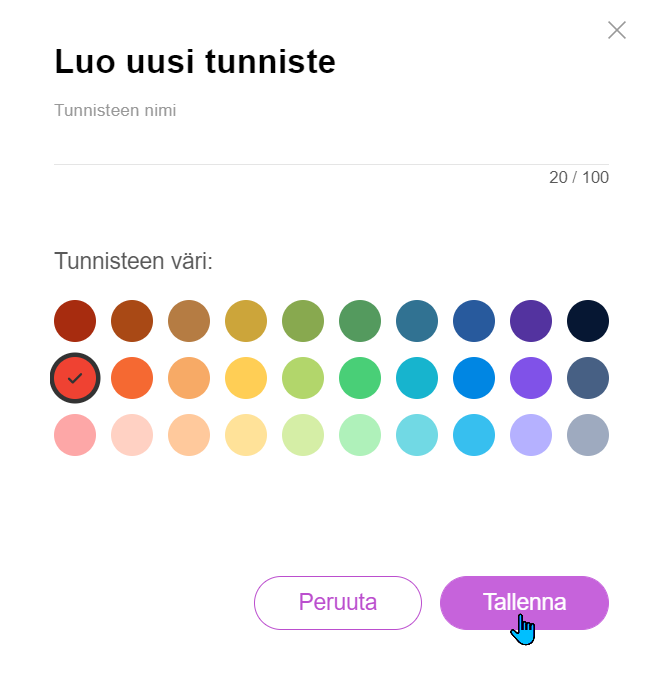Pick the teal cyan color swatch

pos(417,378)
